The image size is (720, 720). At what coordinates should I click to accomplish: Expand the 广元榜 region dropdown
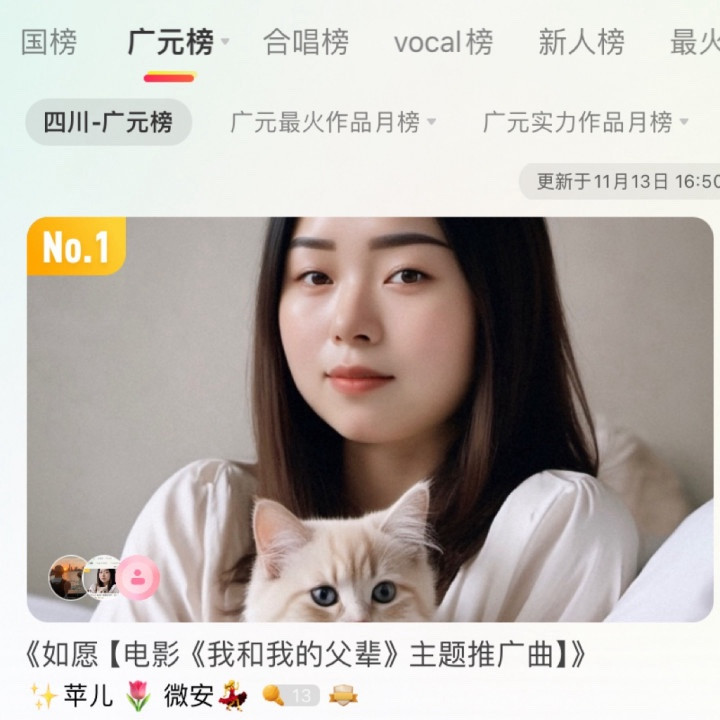coord(225,42)
